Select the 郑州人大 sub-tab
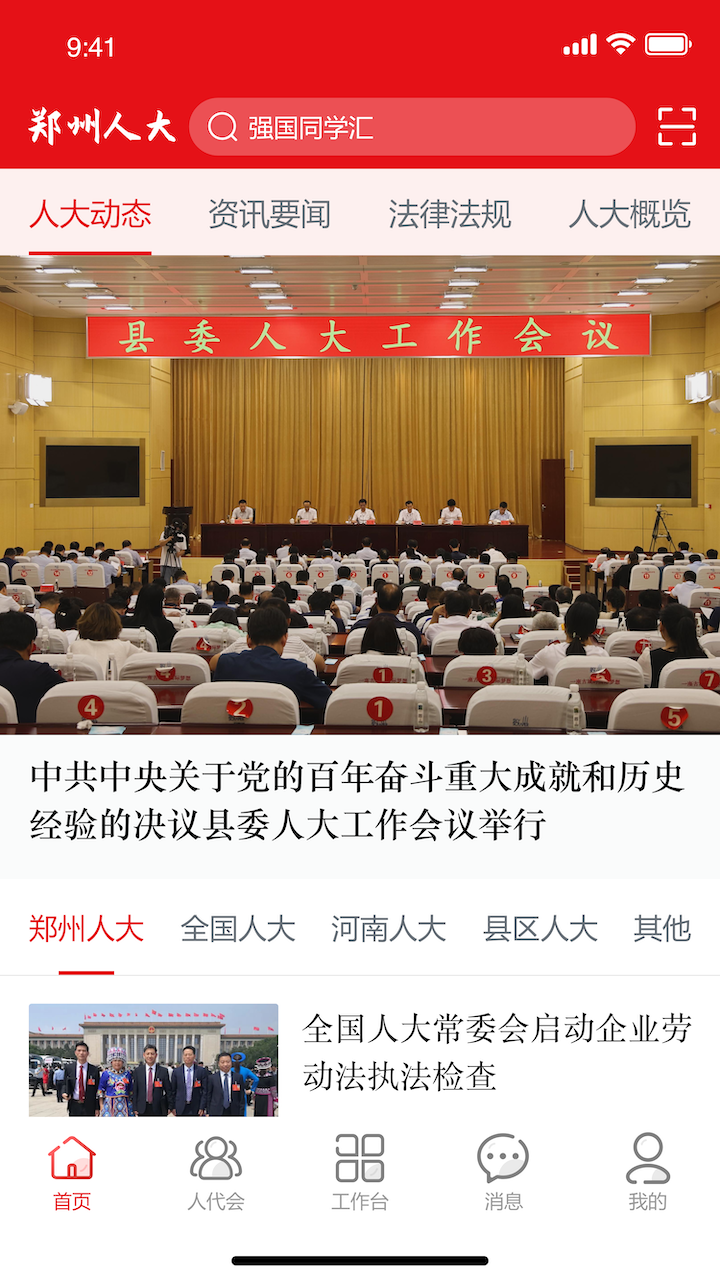 [x=86, y=929]
